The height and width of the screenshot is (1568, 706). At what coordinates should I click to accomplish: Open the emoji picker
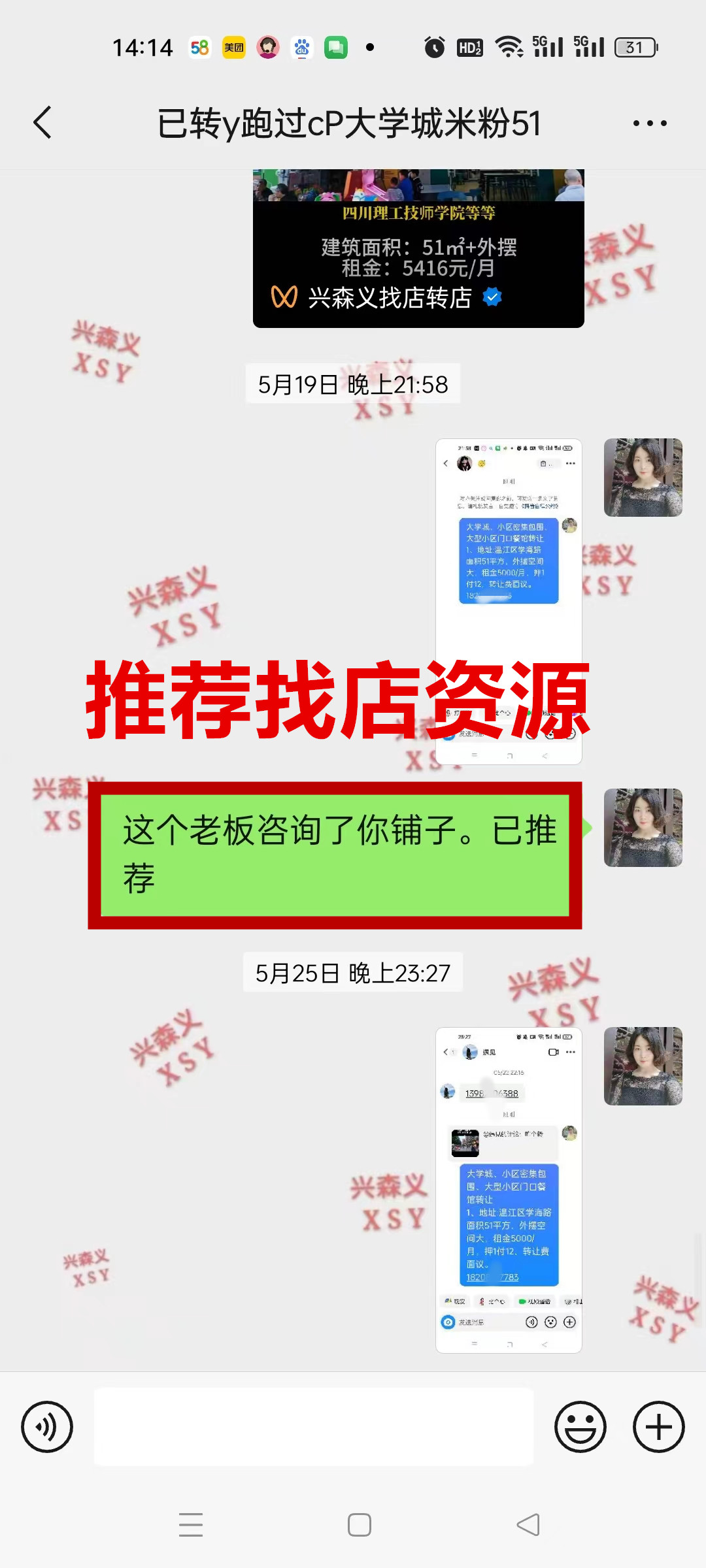[580, 1427]
